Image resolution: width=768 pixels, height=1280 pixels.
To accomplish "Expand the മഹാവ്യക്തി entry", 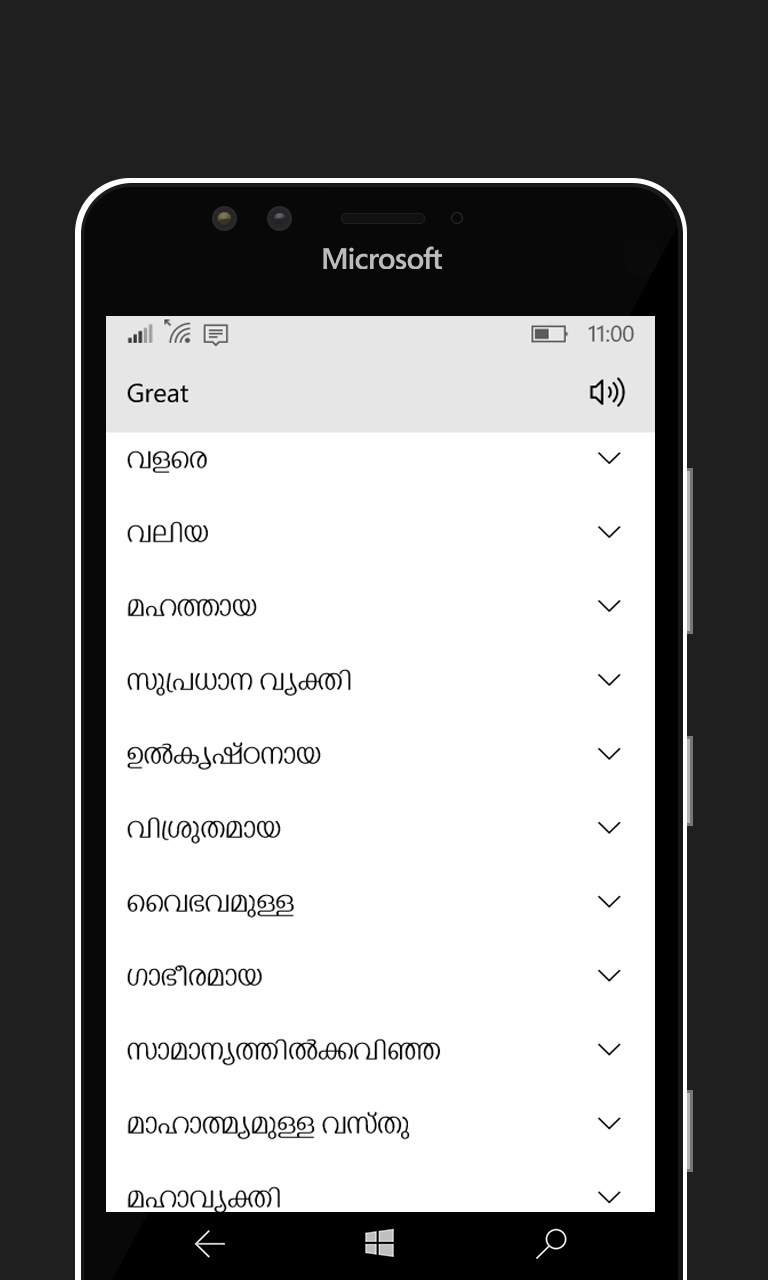I will click(609, 1196).
